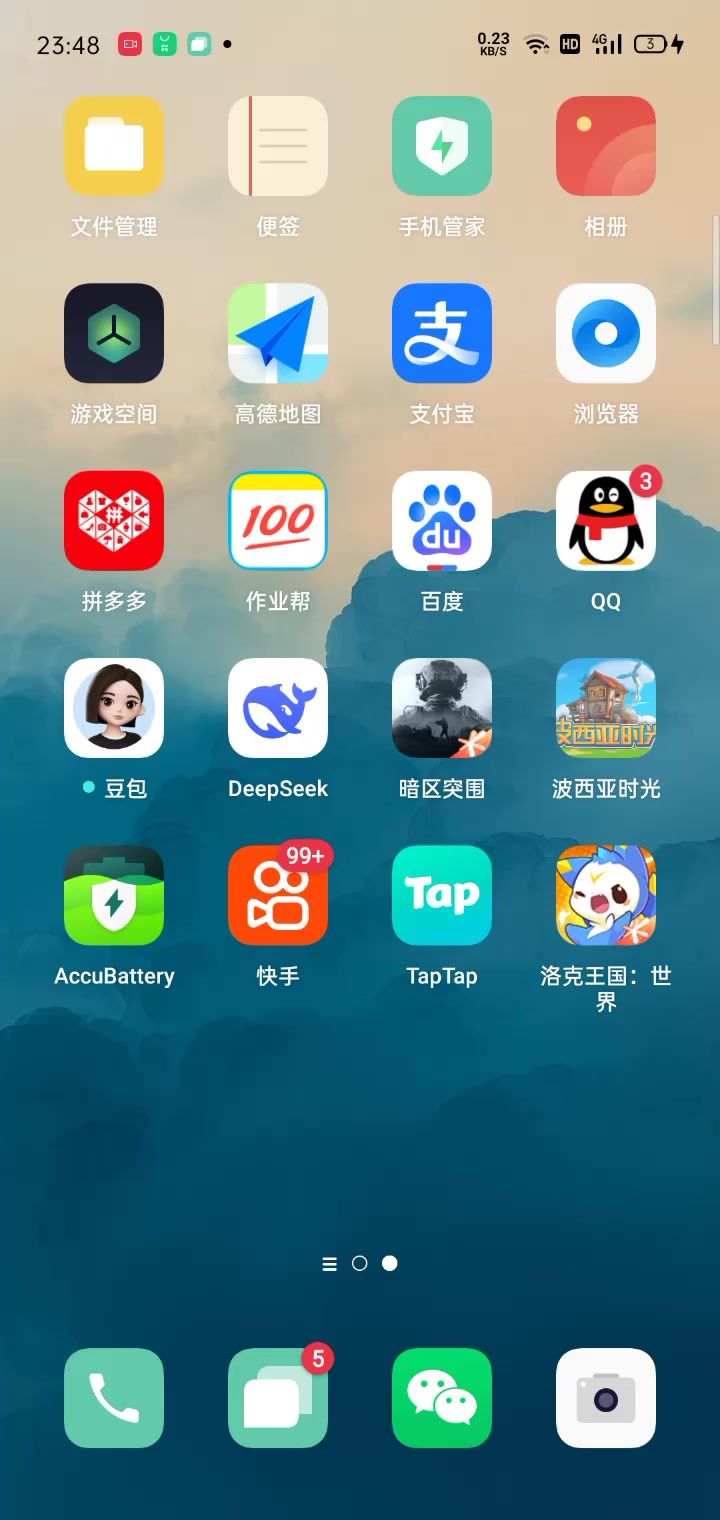Open 高德地图 maps app
Viewport: 720px width, 1520px height.
click(278, 333)
